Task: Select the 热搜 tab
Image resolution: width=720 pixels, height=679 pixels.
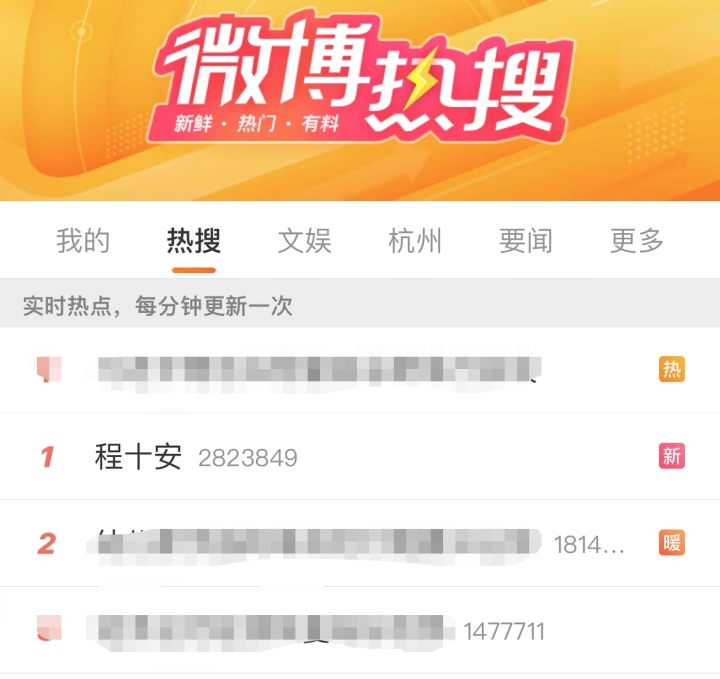Action: (194, 241)
